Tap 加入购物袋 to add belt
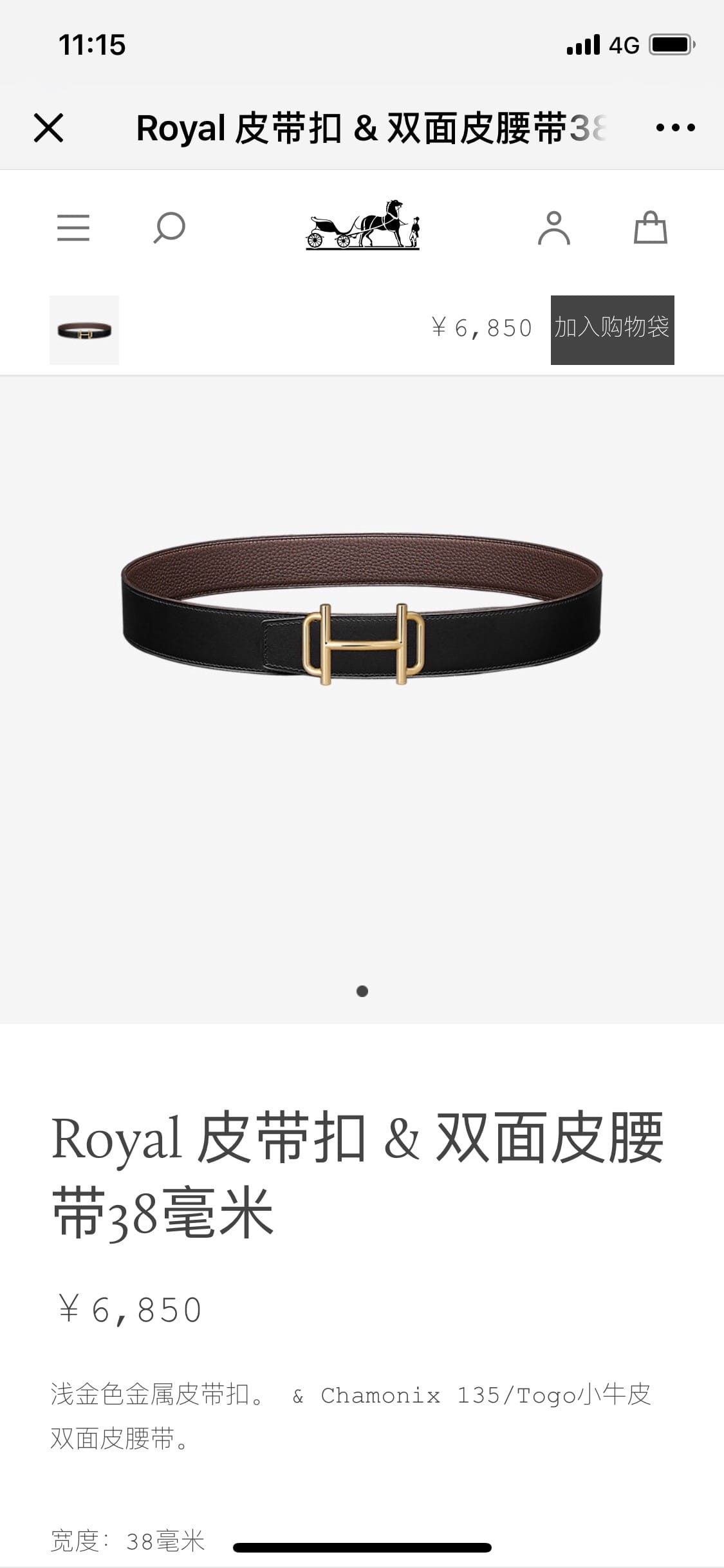724x1568 pixels. 612,330
